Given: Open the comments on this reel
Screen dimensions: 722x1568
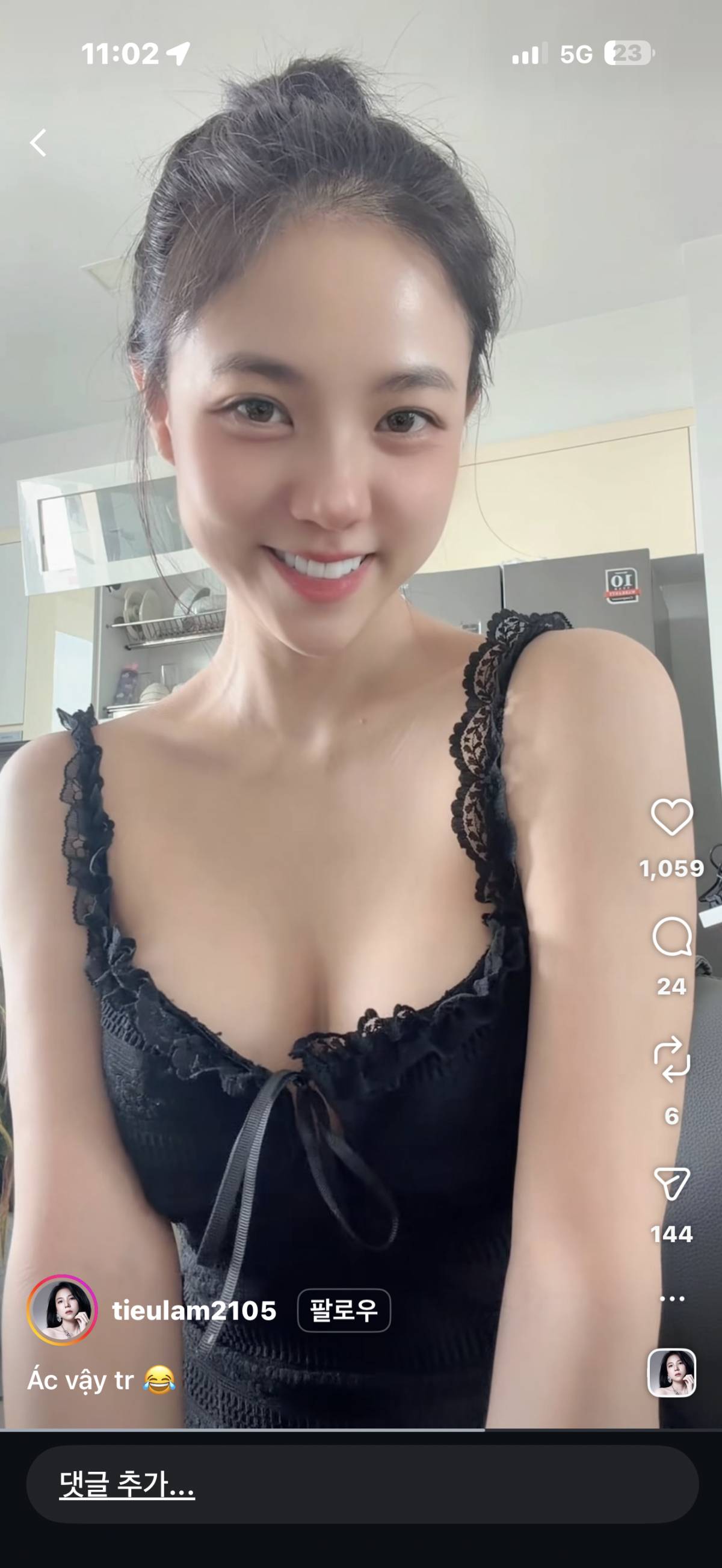Looking at the screenshot, I should [x=671, y=937].
